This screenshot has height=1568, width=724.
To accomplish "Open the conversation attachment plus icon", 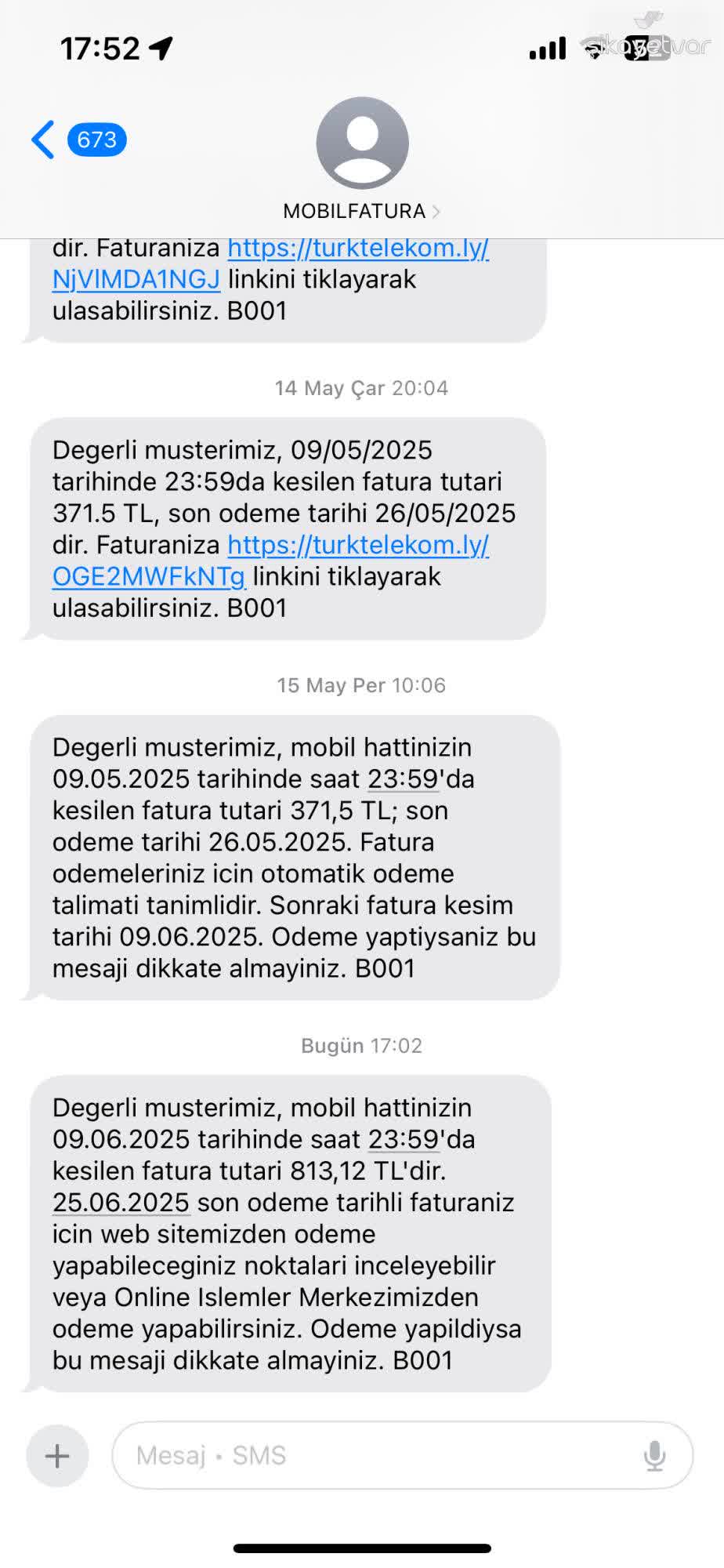I will point(56,1454).
